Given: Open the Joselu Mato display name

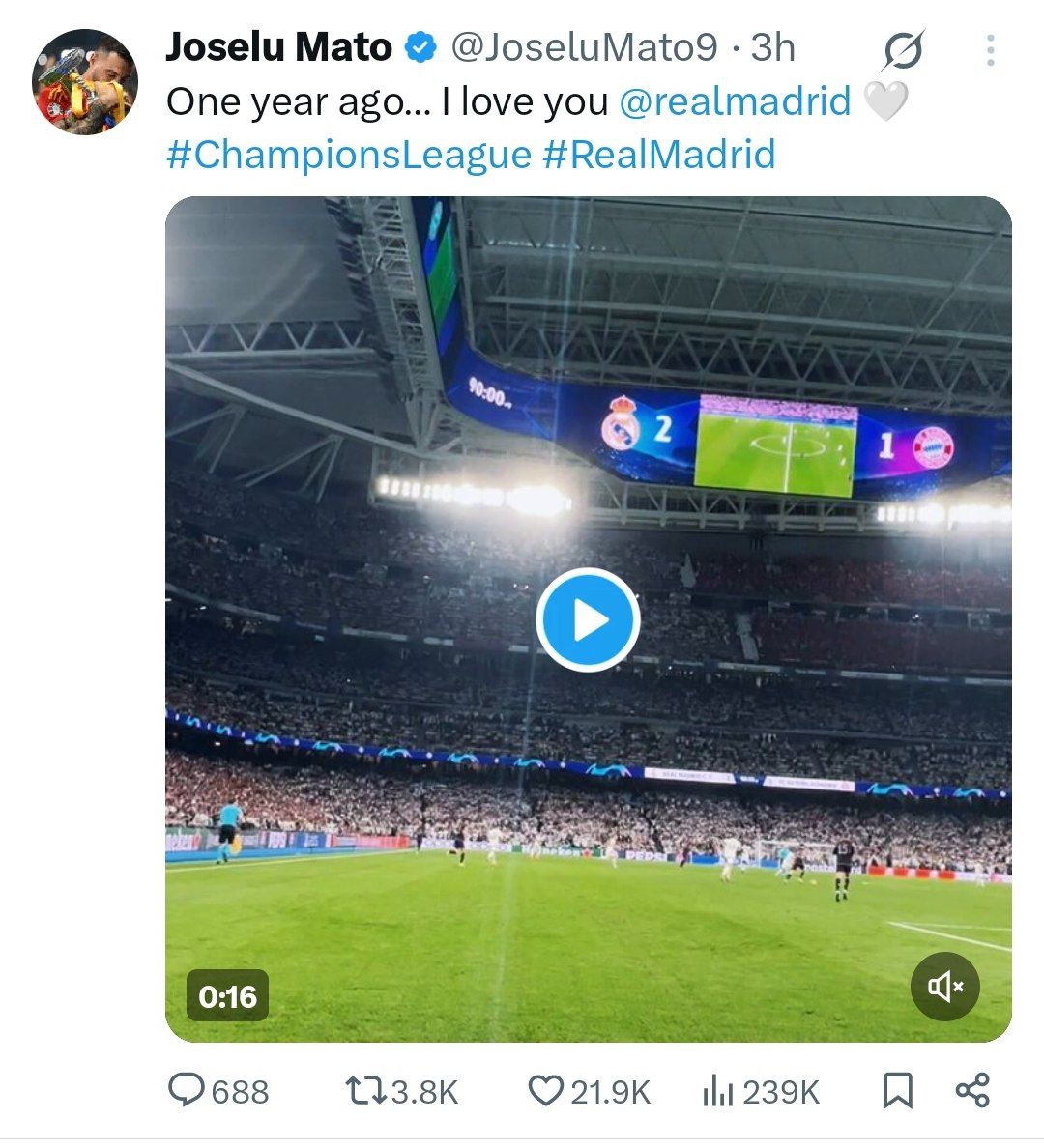Looking at the screenshot, I should point(278,47).
